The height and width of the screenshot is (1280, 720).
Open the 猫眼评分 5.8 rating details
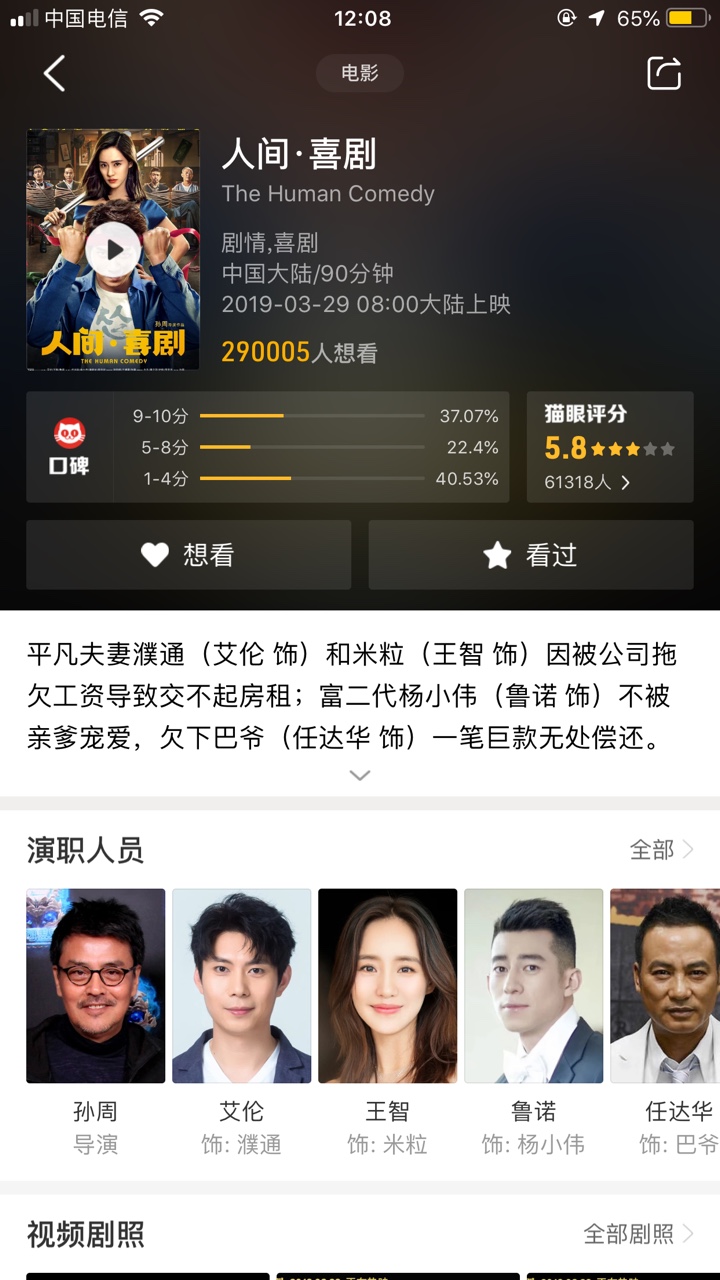(x=610, y=447)
